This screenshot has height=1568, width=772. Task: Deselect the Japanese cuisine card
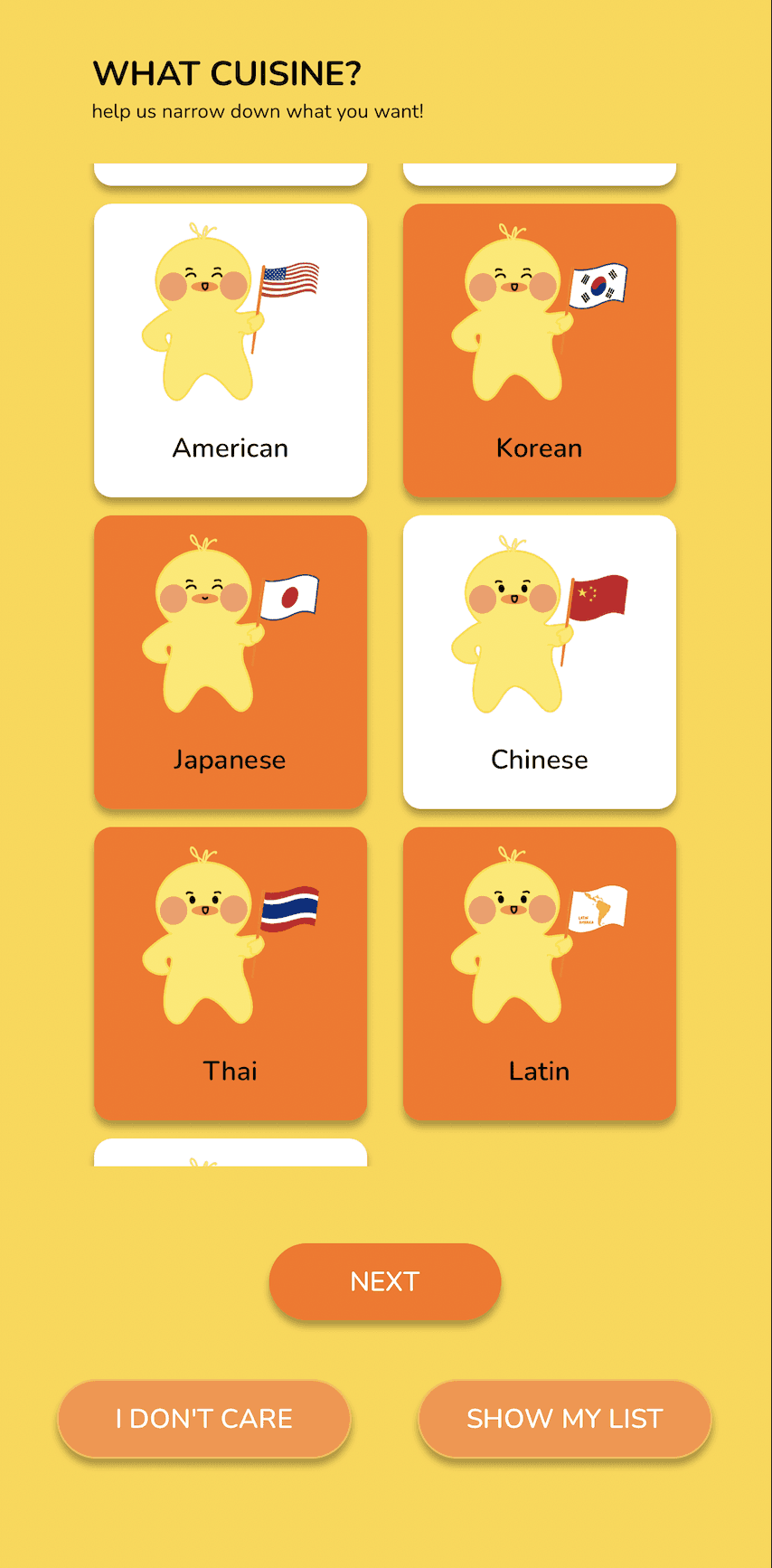pos(231,662)
